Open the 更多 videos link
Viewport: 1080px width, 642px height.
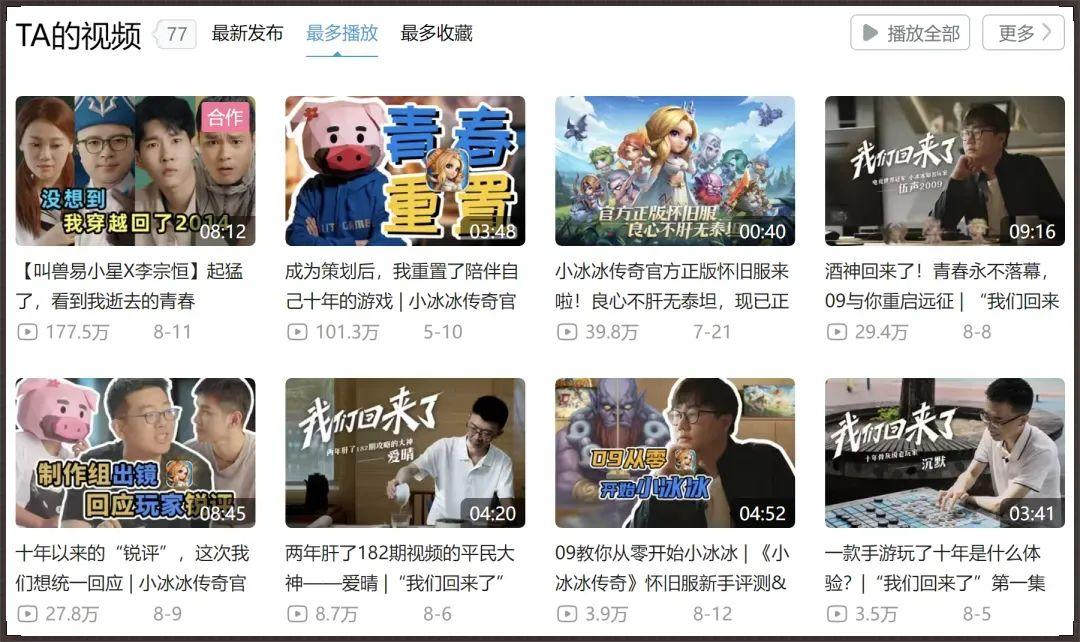(1023, 33)
